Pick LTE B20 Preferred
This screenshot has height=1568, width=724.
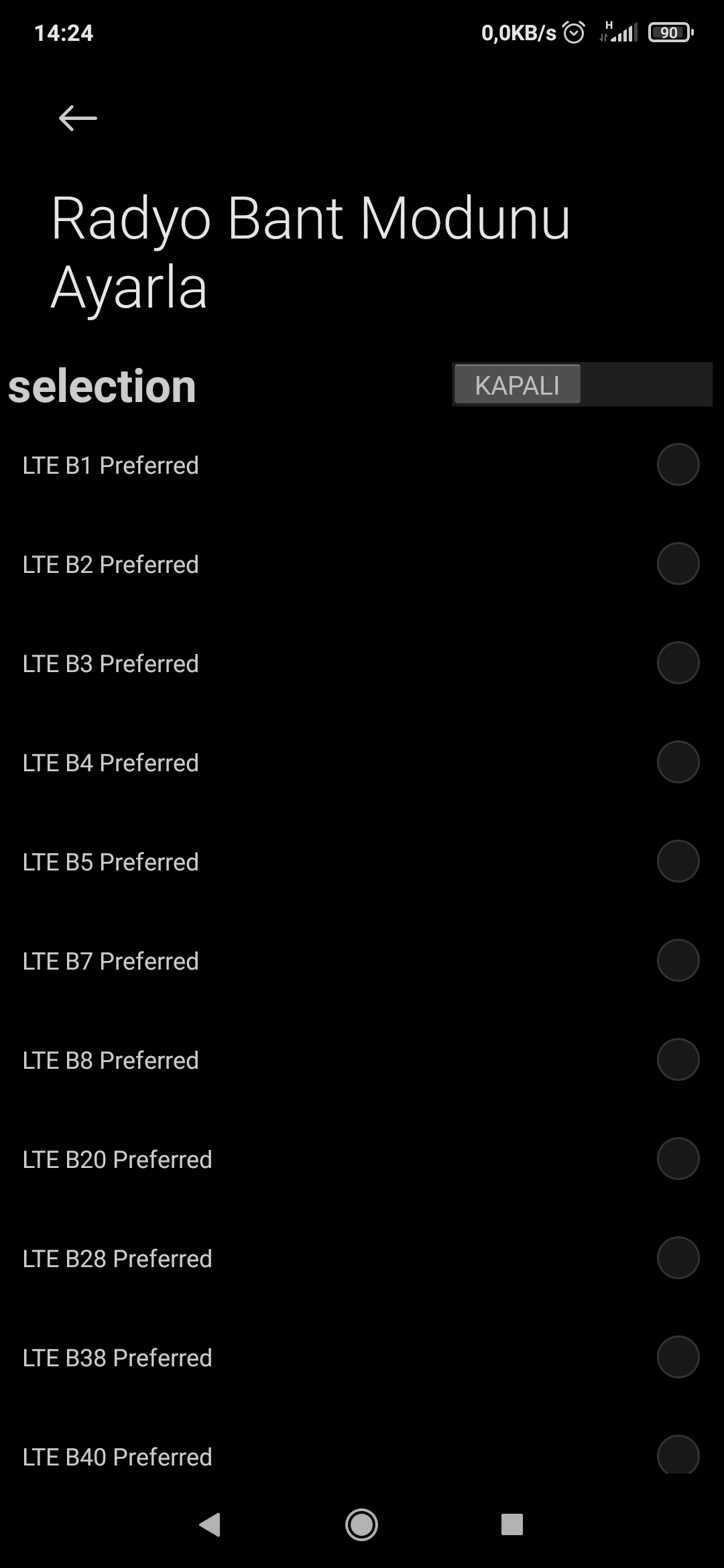coord(362,1159)
